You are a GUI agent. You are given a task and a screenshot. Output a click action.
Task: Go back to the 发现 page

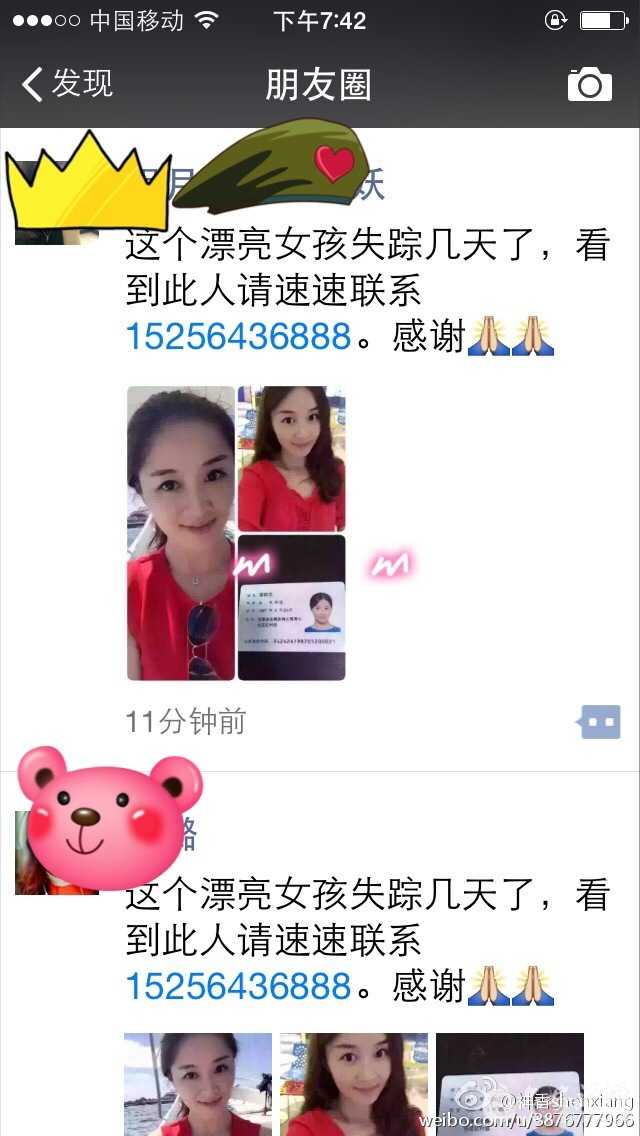point(68,84)
